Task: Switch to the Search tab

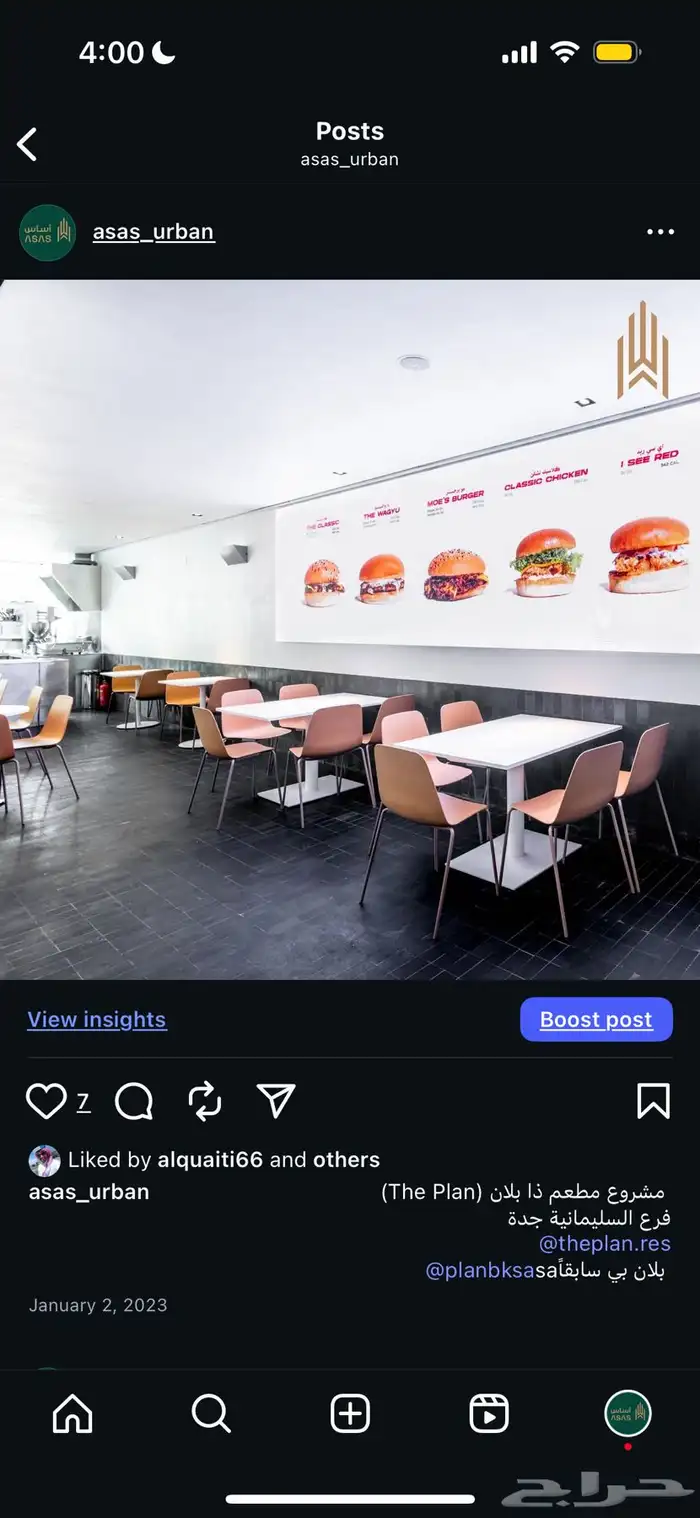Action: pyautogui.click(x=211, y=1414)
